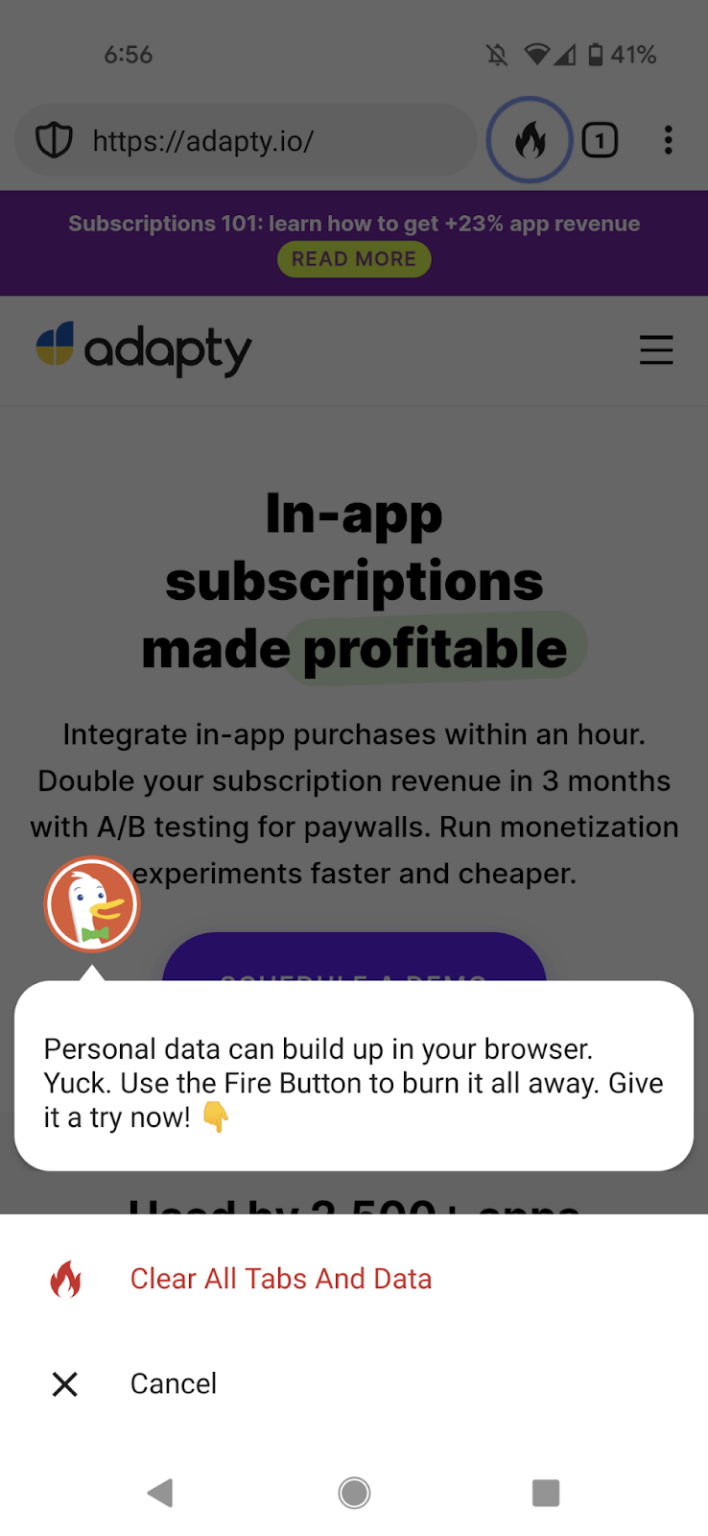Open the tab switcher showing 1 tab

(x=599, y=141)
